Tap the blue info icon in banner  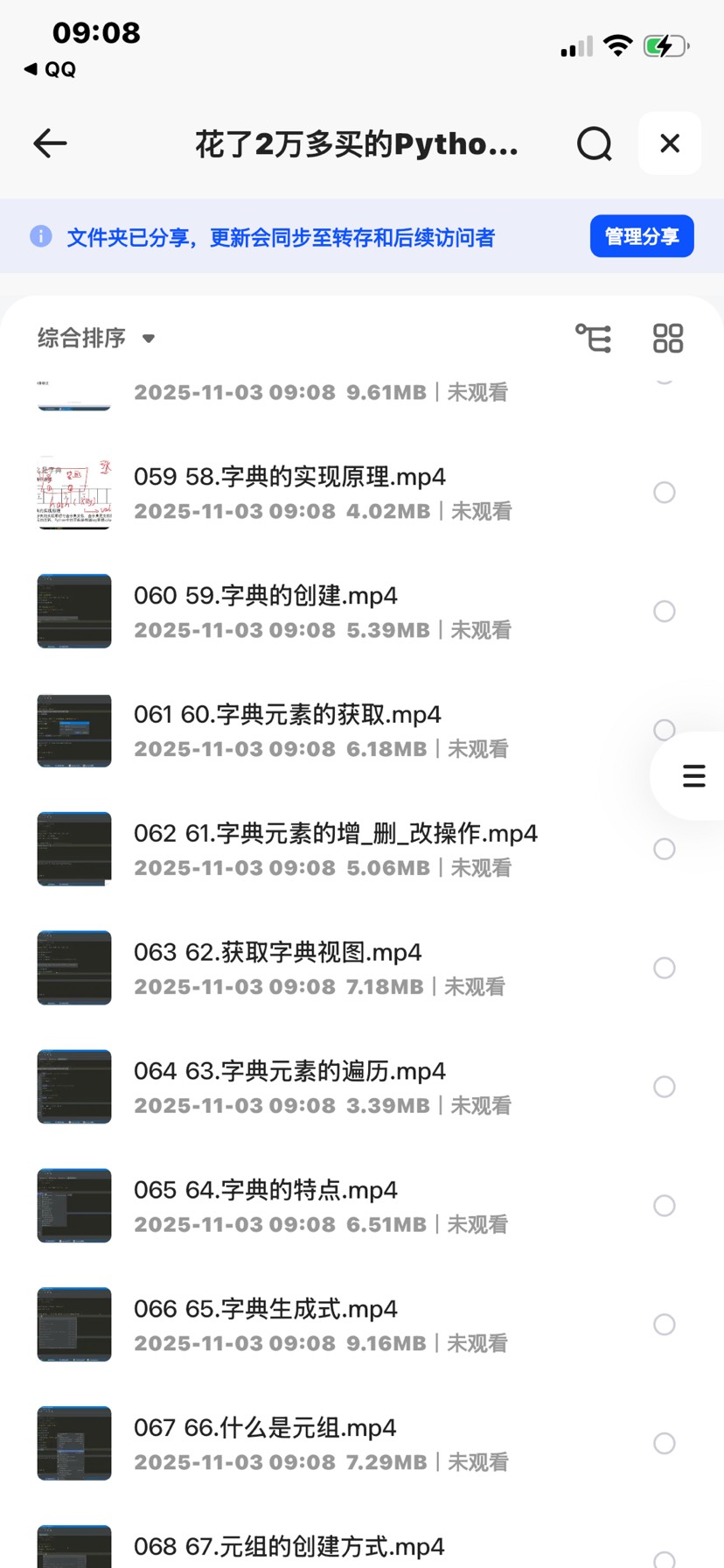(x=40, y=235)
